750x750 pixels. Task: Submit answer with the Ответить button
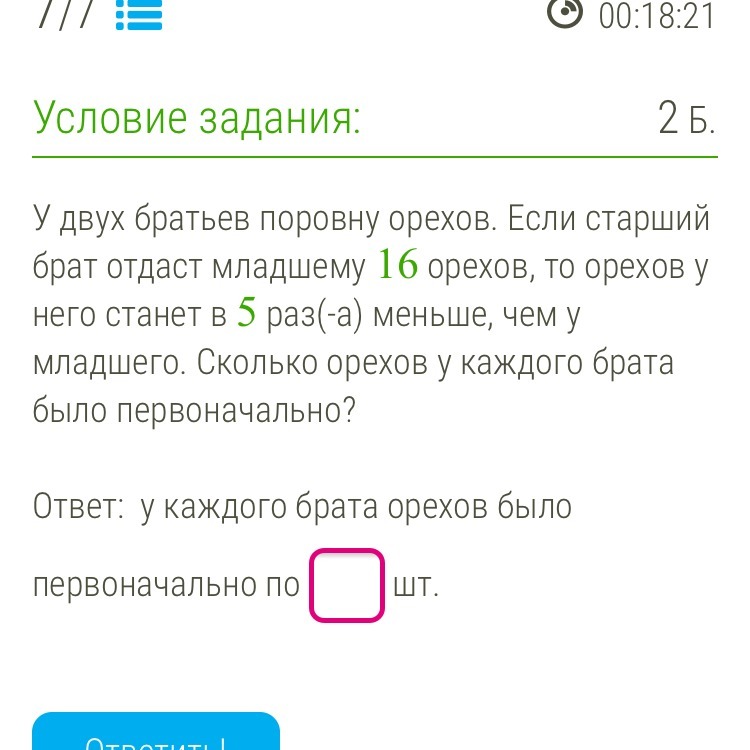[x=156, y=735]
